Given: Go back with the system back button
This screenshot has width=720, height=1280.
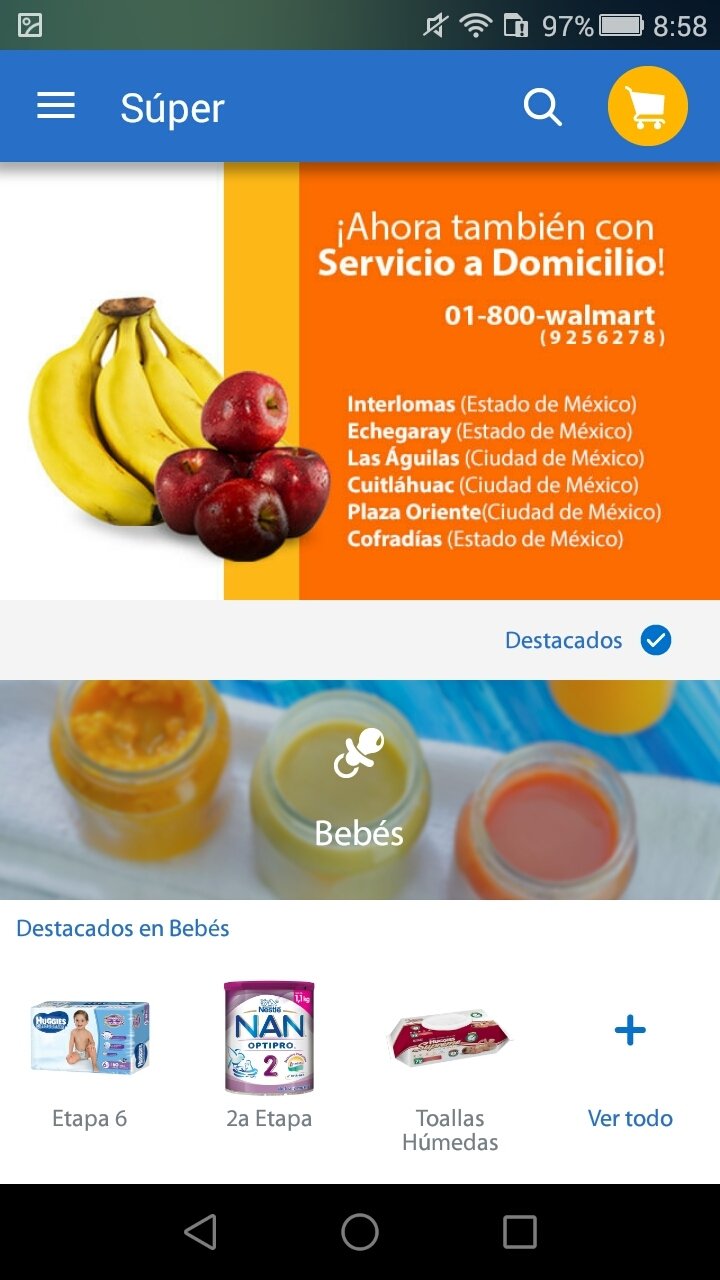Looking at the screenshot, I should tap(201, 1232).
